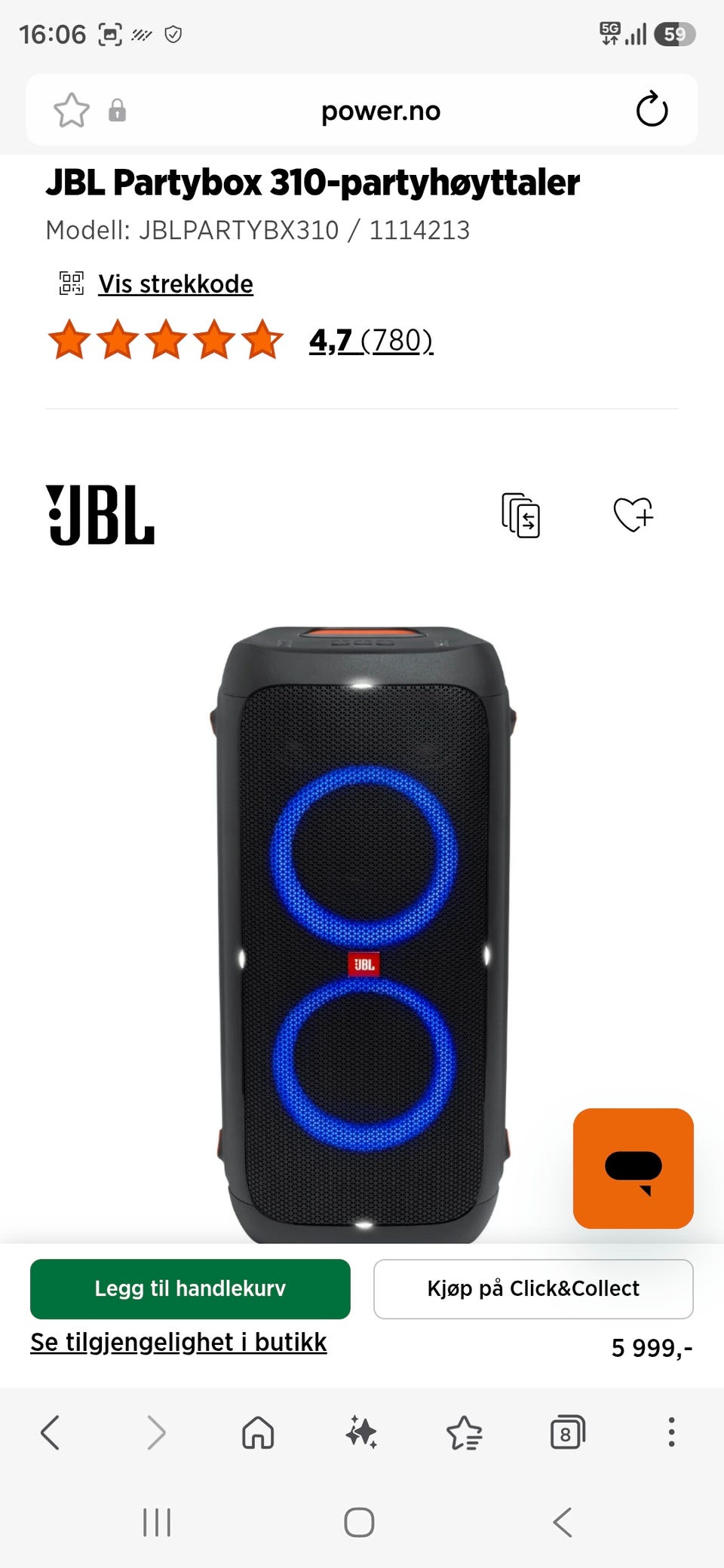The image size is (724, 1568).
Task: Open recent apps from navigation bar
Action: click(157, 1522)
